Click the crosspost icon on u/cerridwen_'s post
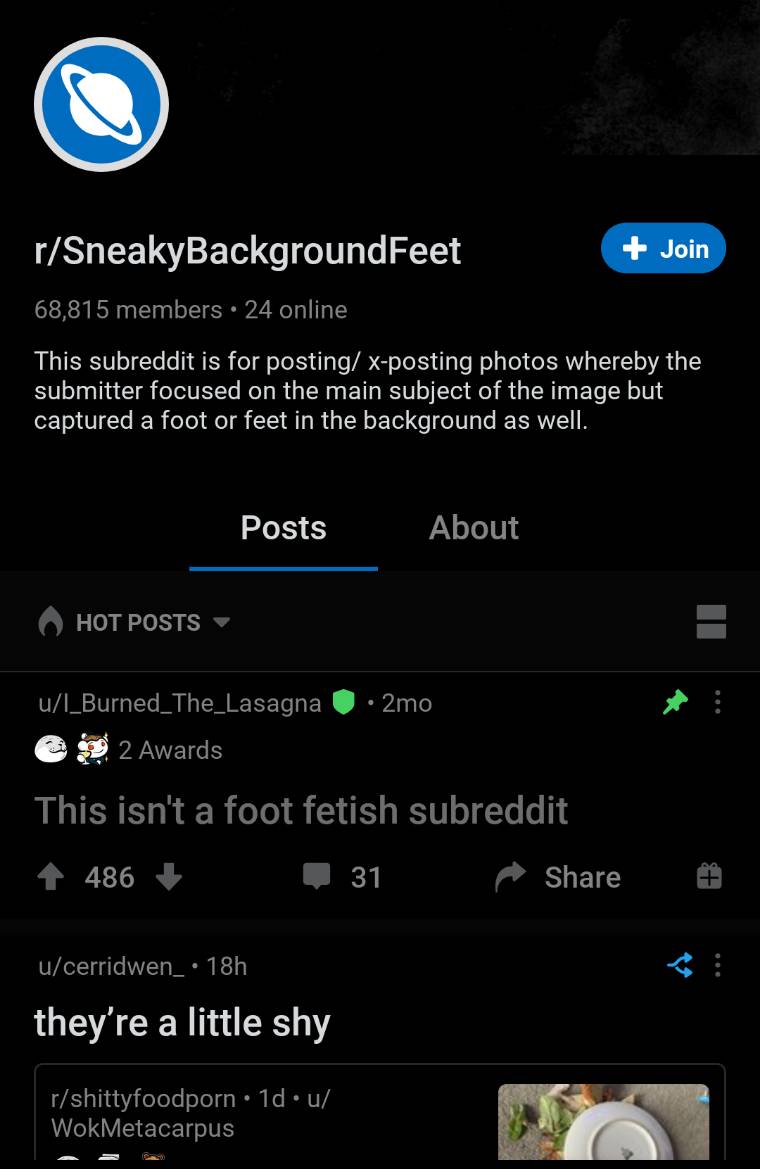Screen dimensions: 760x1169 (680, 965)
